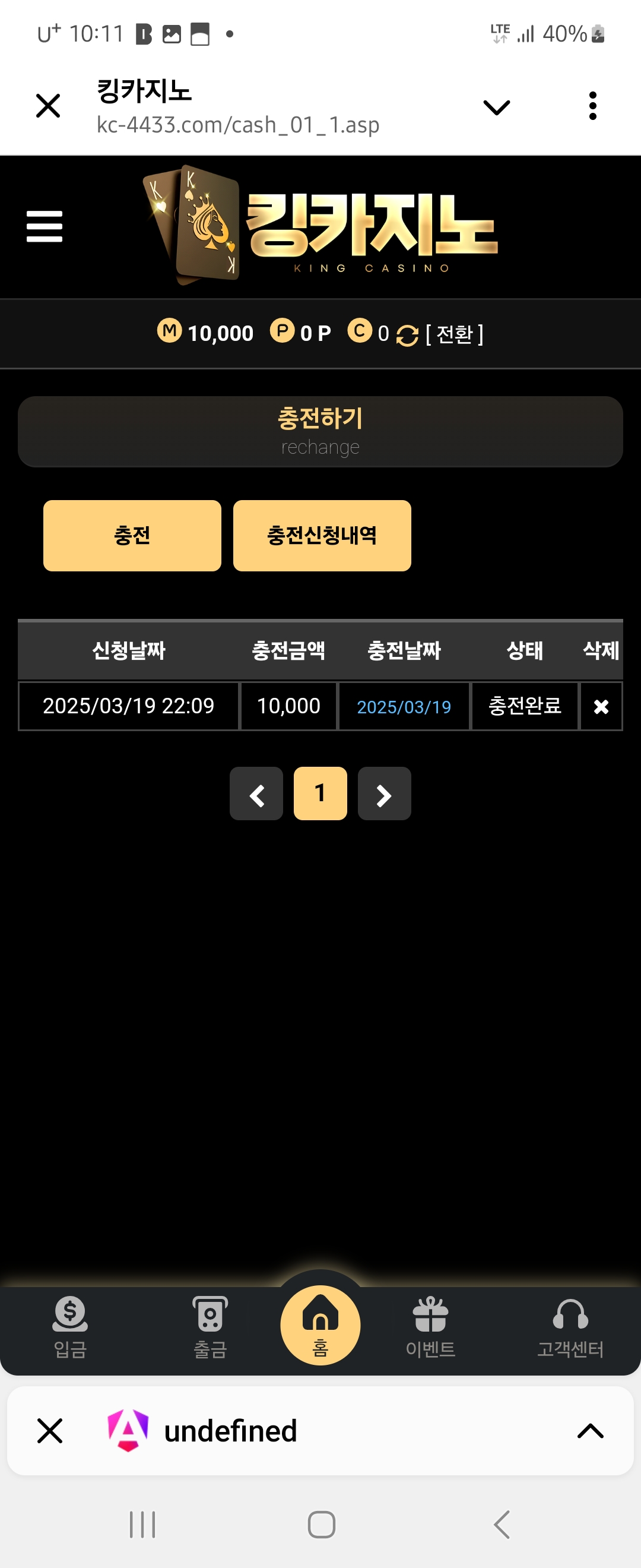Dismiss the undefined banner
This screenshot has height=1568, width=641.
tap(50, 1430)
